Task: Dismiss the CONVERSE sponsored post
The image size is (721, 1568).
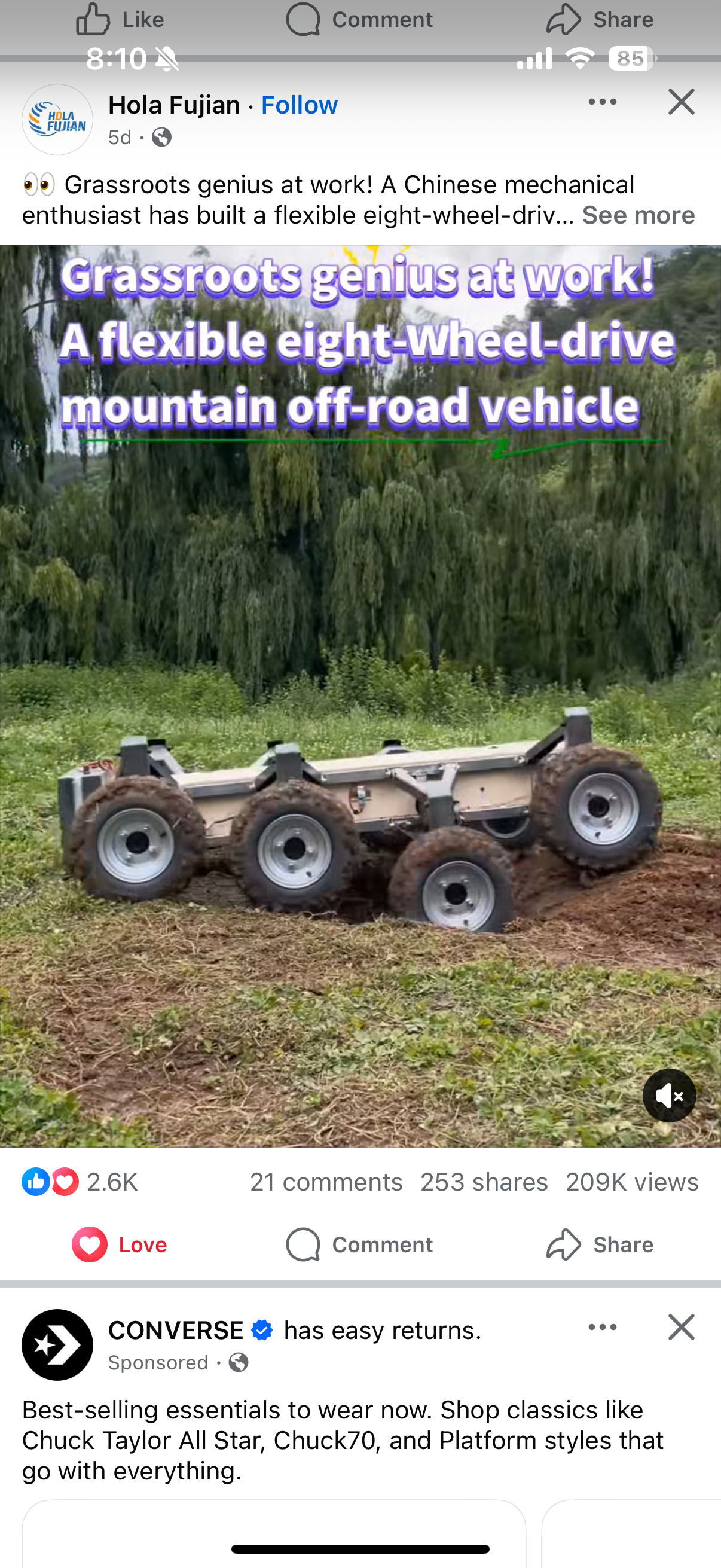Action: tap(681, 1328)
